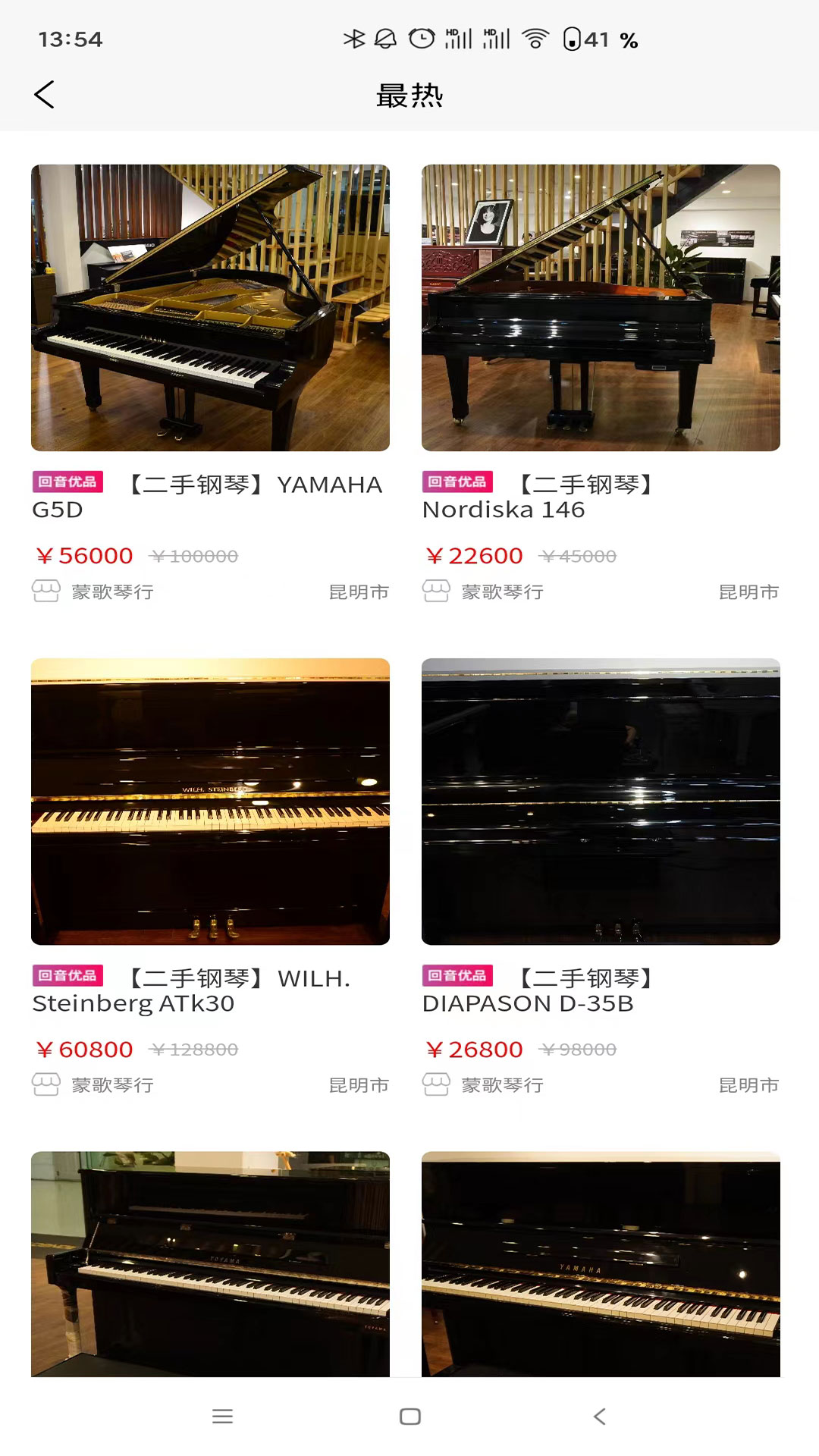The height and width of the screenshot is (1456, 819).
Task: Tap the back arrow to leave 最热 page
Action: 43,96
